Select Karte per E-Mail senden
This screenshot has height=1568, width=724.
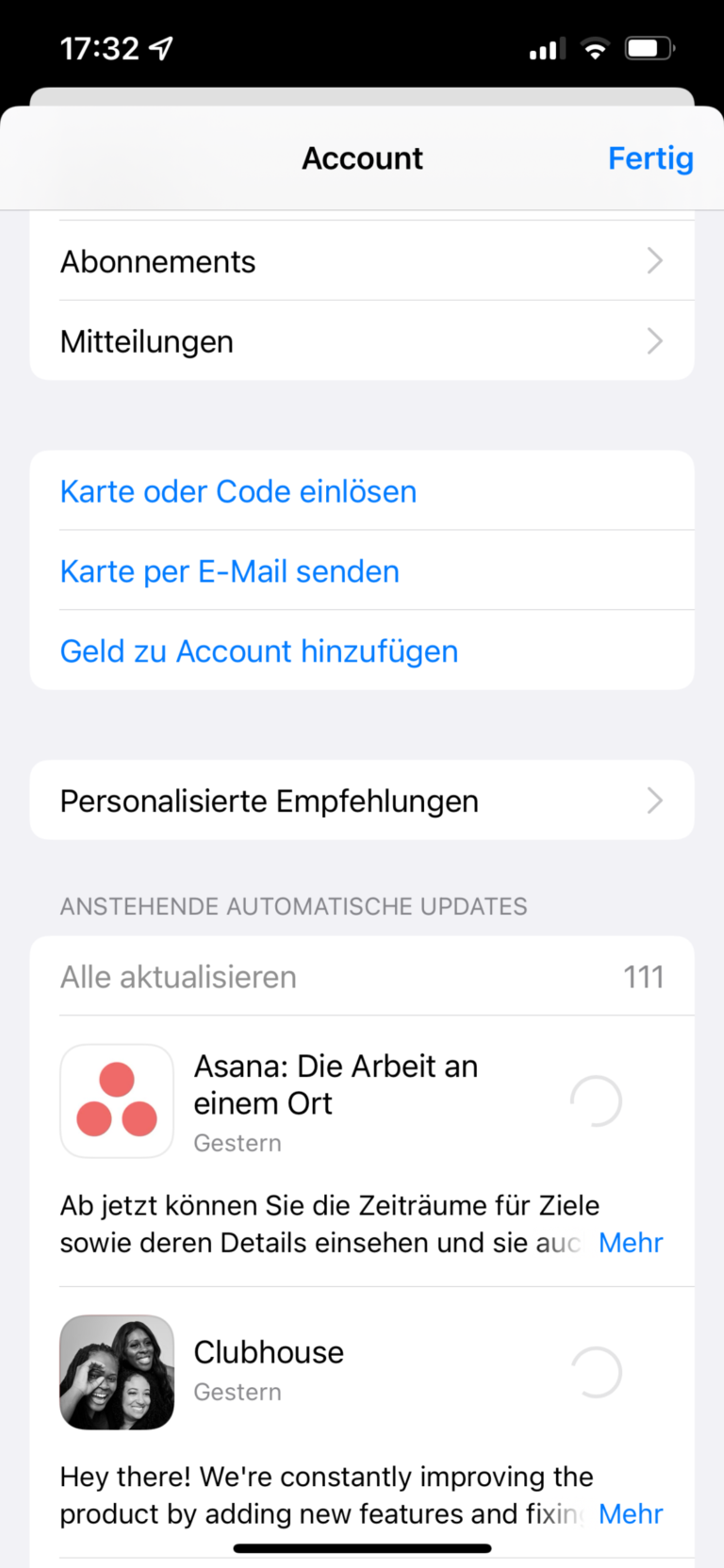[229, 570]
